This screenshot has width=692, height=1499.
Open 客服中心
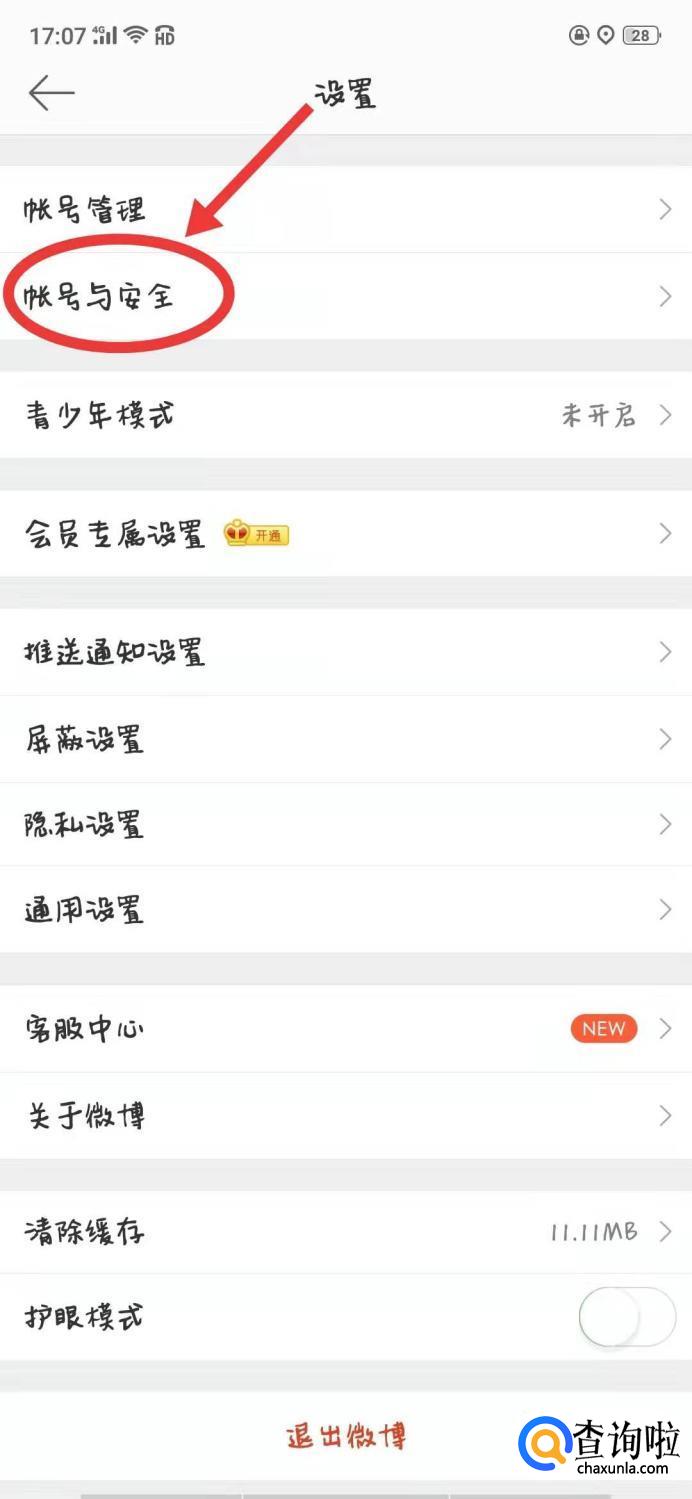[x=346, y=1028]
